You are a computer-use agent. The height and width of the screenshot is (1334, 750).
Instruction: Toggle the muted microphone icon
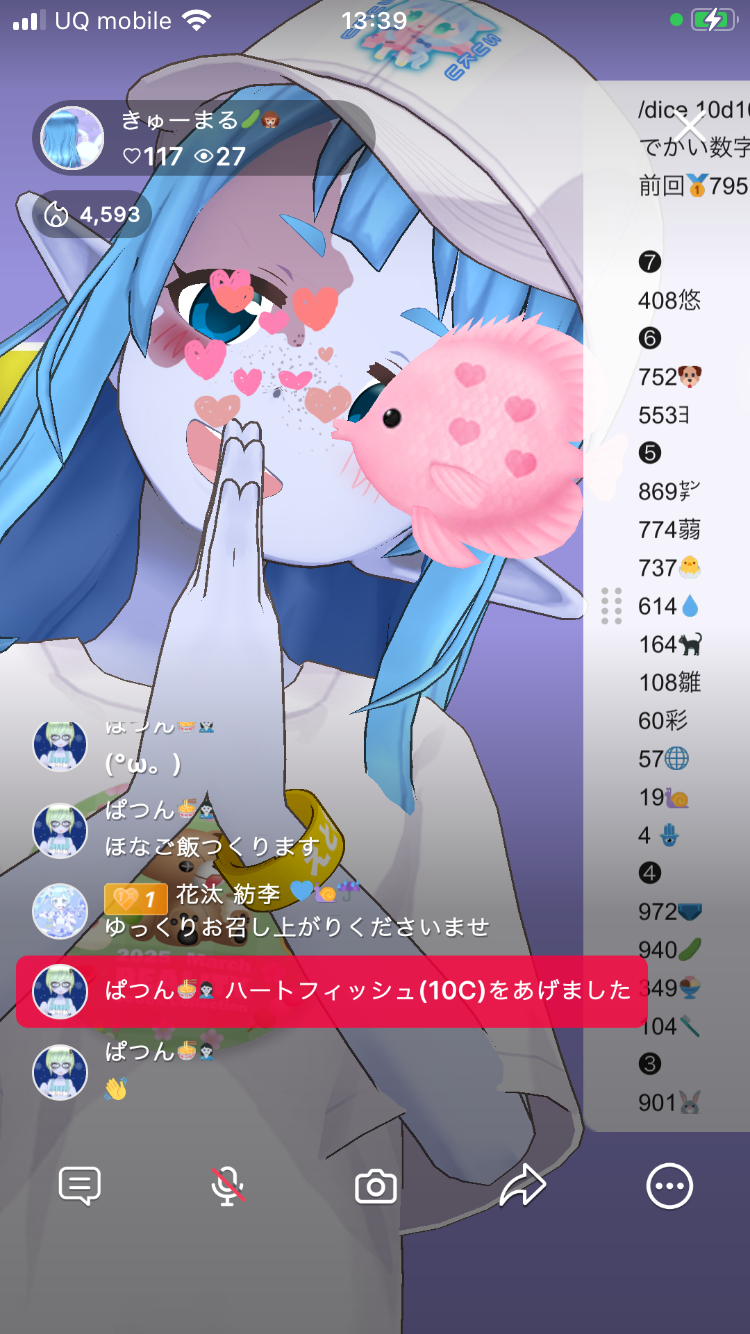click(228, 1186)
